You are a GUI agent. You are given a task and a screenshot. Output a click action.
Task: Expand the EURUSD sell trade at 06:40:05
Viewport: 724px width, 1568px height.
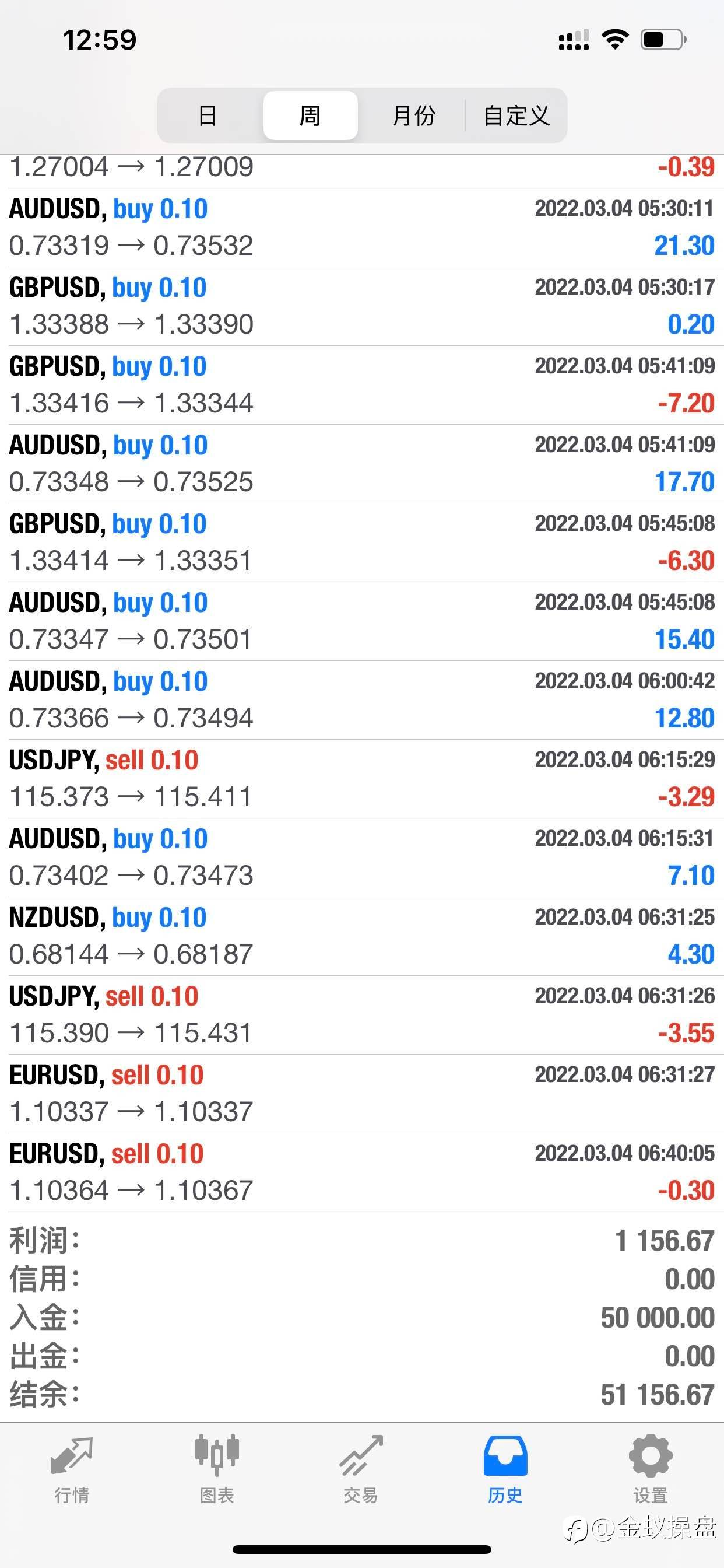click(x=362, y=1173)
